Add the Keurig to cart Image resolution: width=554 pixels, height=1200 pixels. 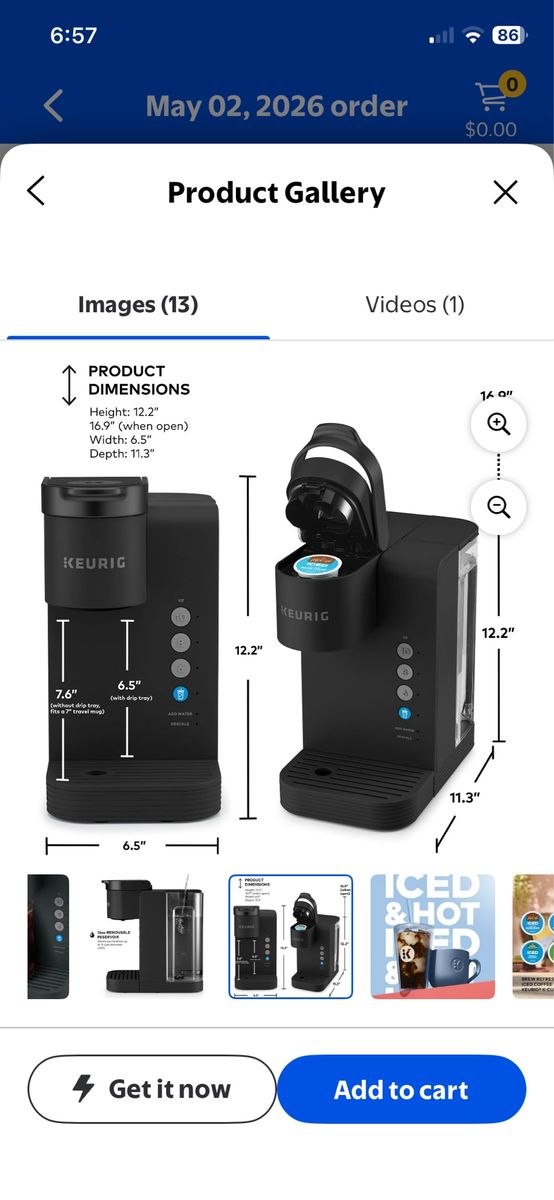401,1089
